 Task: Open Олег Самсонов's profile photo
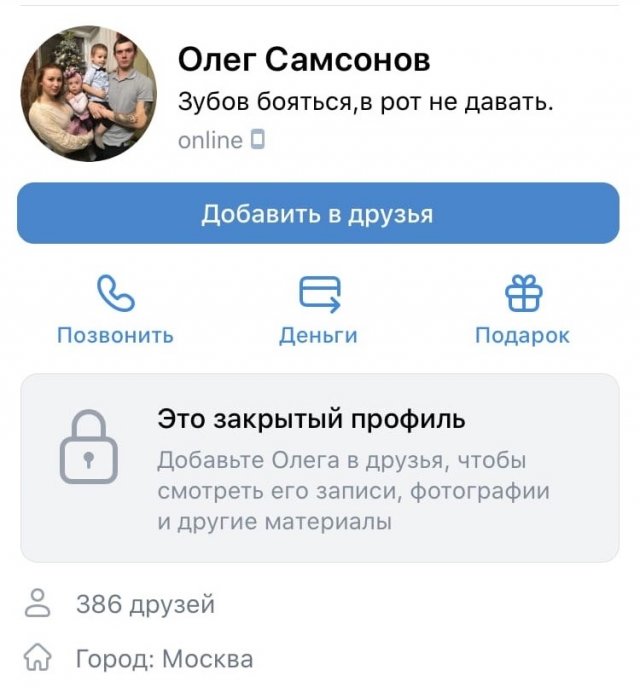(89, 95)
